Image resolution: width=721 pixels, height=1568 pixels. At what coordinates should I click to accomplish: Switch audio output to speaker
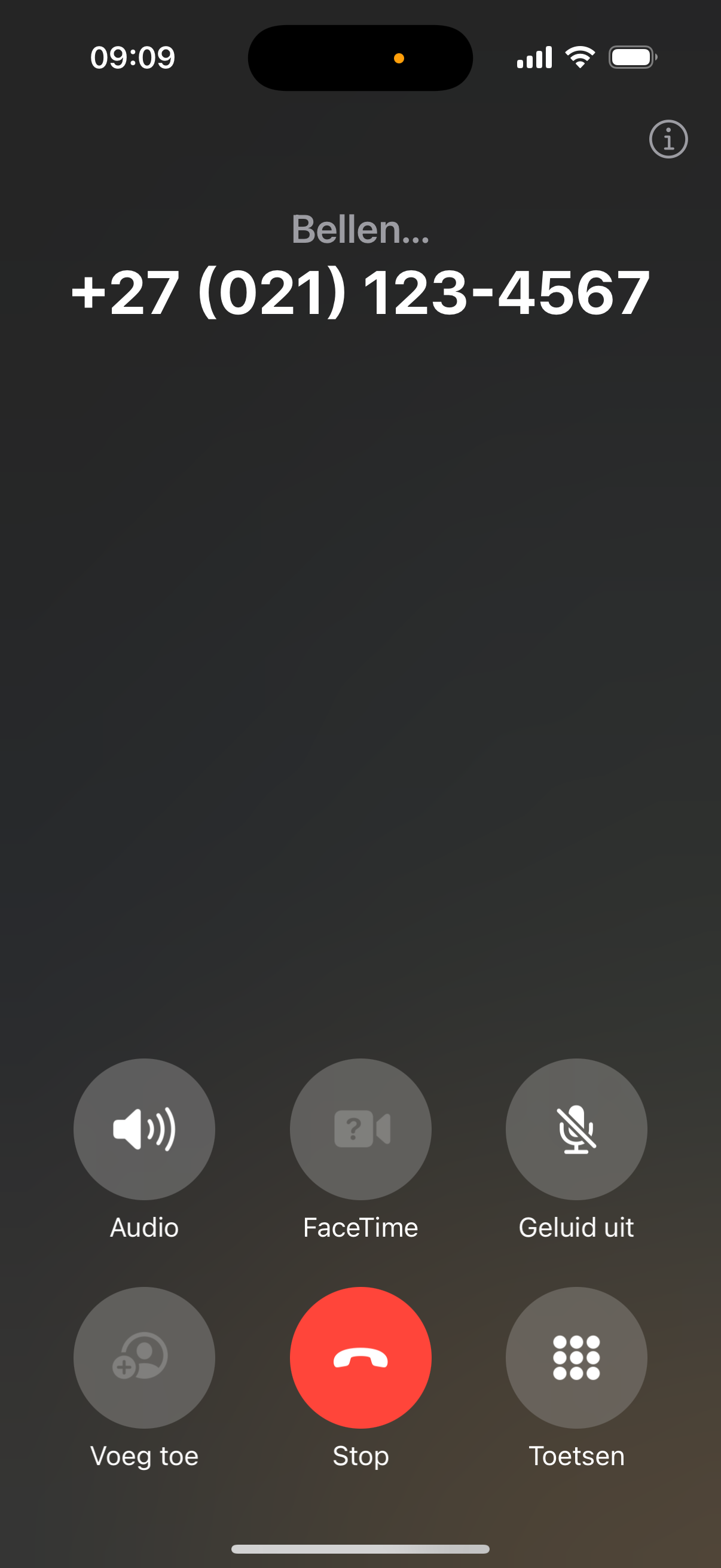pos(144,1129)
